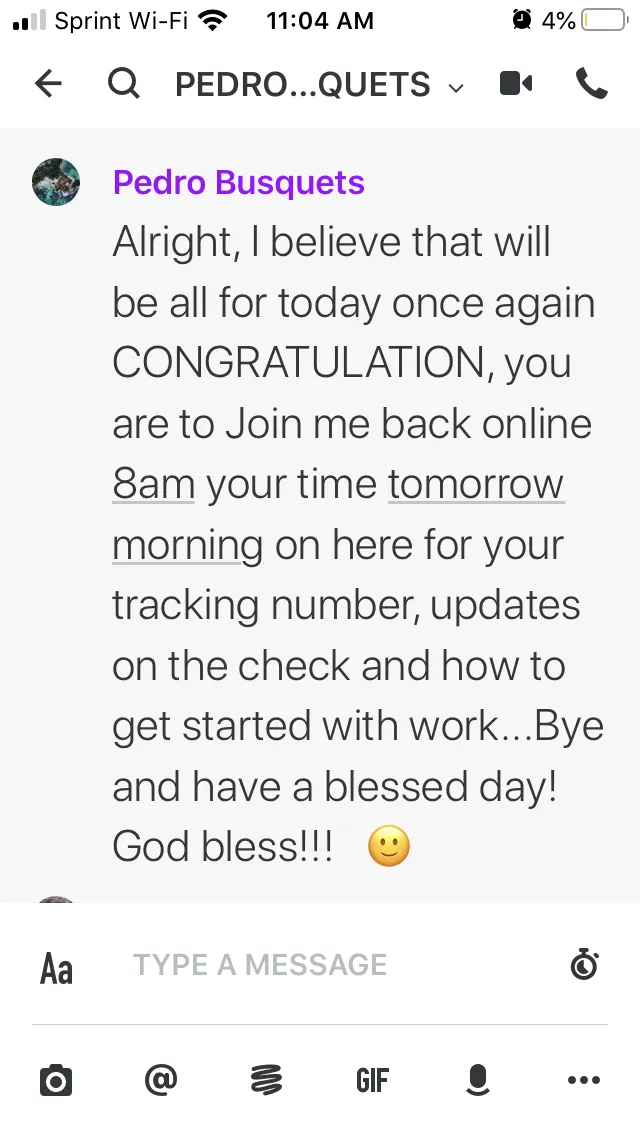The height and width of the screenshot is (1136, 640).
Task: Open the GIF picker
Action: [373, 1080]
